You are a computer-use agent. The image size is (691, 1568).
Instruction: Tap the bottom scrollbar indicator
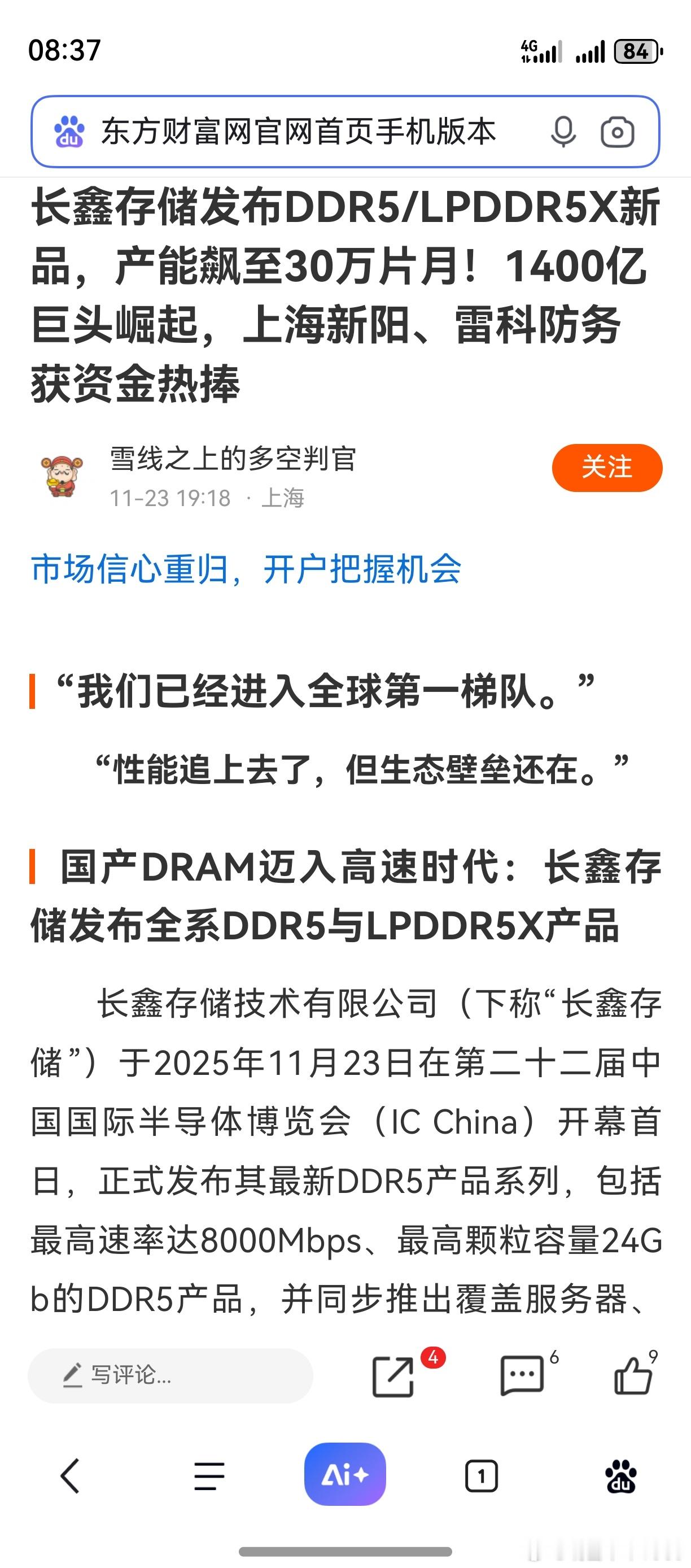tap(344, 1550)
